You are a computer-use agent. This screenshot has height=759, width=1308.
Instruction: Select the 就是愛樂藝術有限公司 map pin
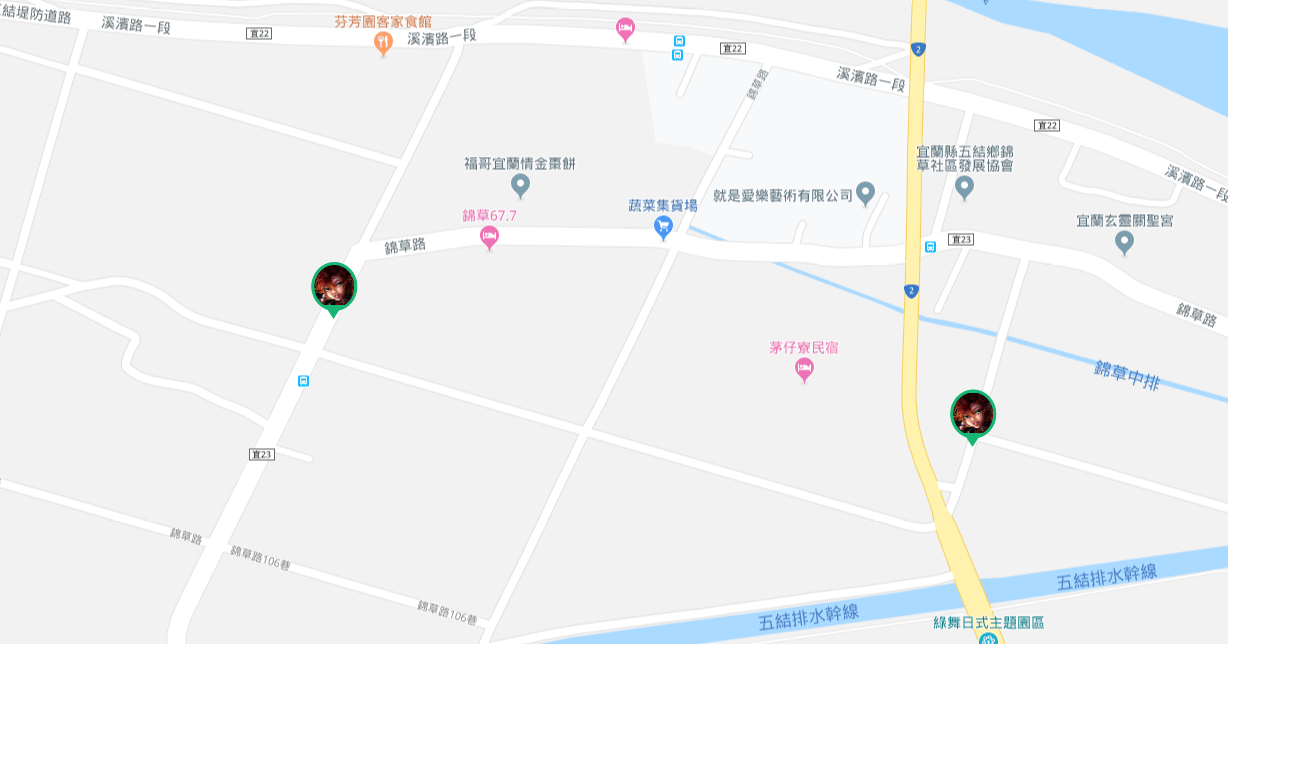coord(866,194)
